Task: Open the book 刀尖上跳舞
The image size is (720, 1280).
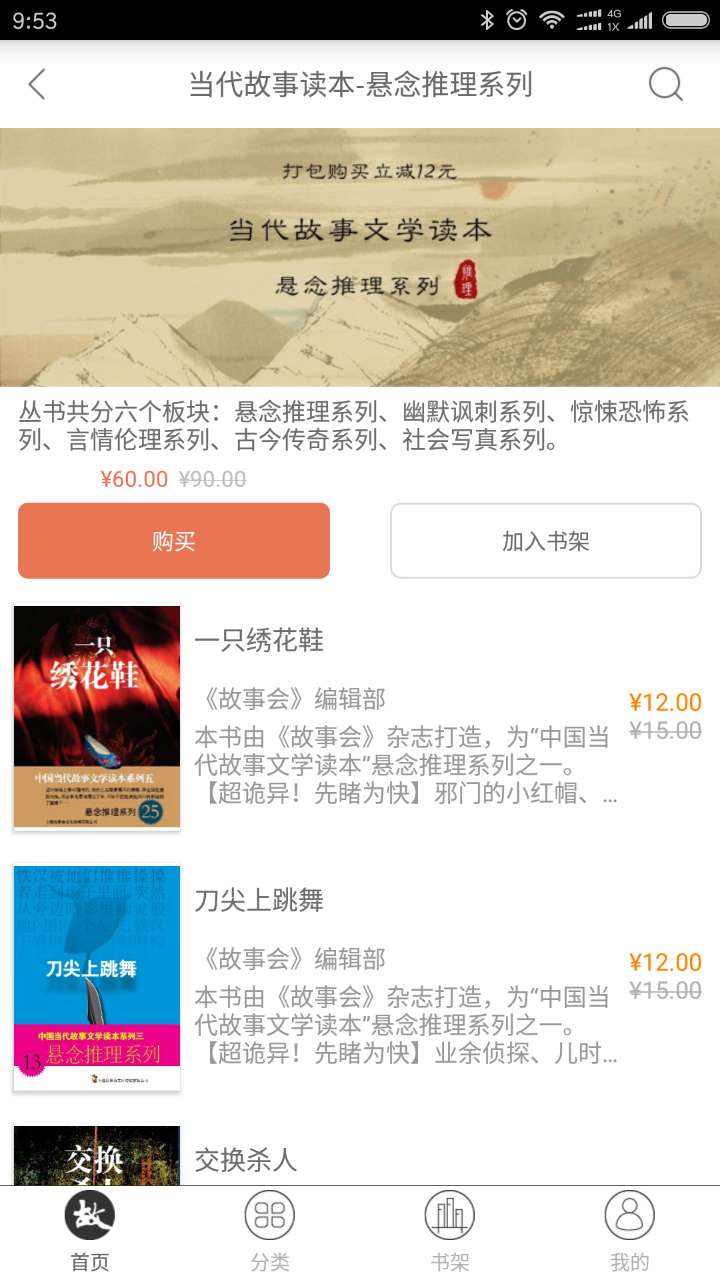Action: [x=258, y=900]
